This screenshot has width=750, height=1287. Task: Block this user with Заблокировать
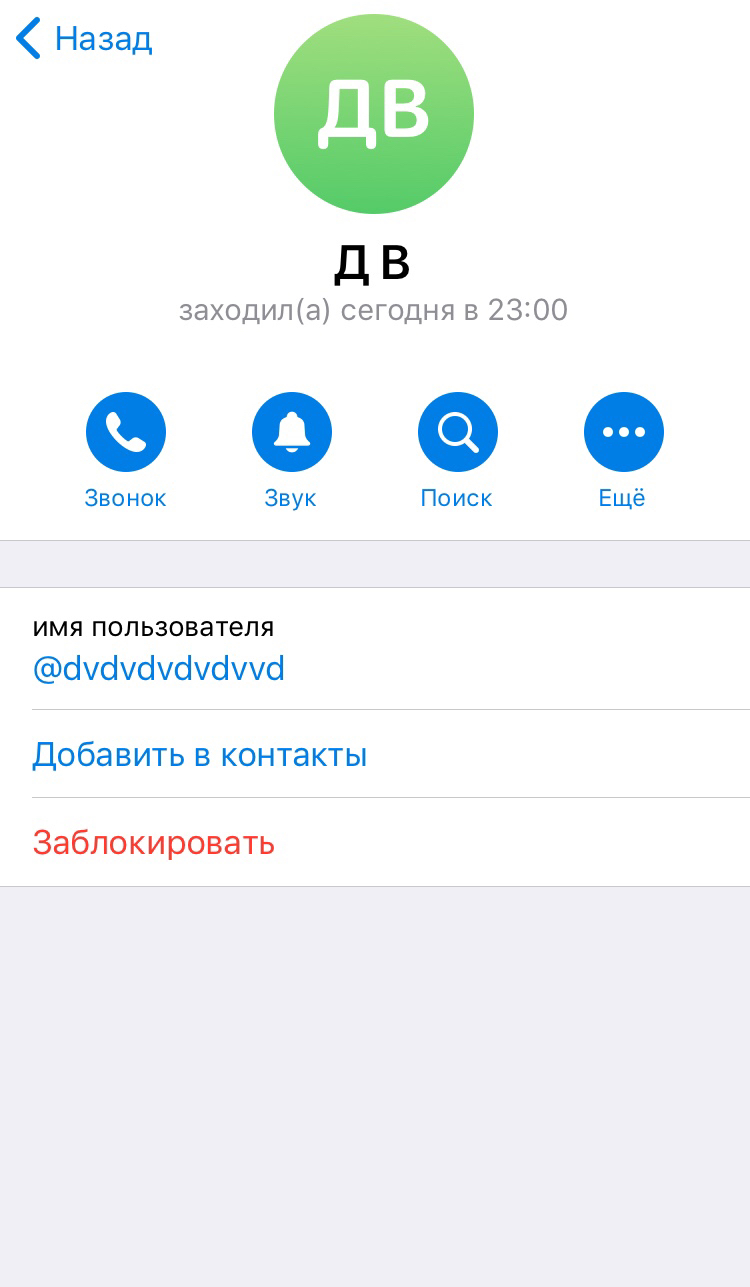pos(154,843)
